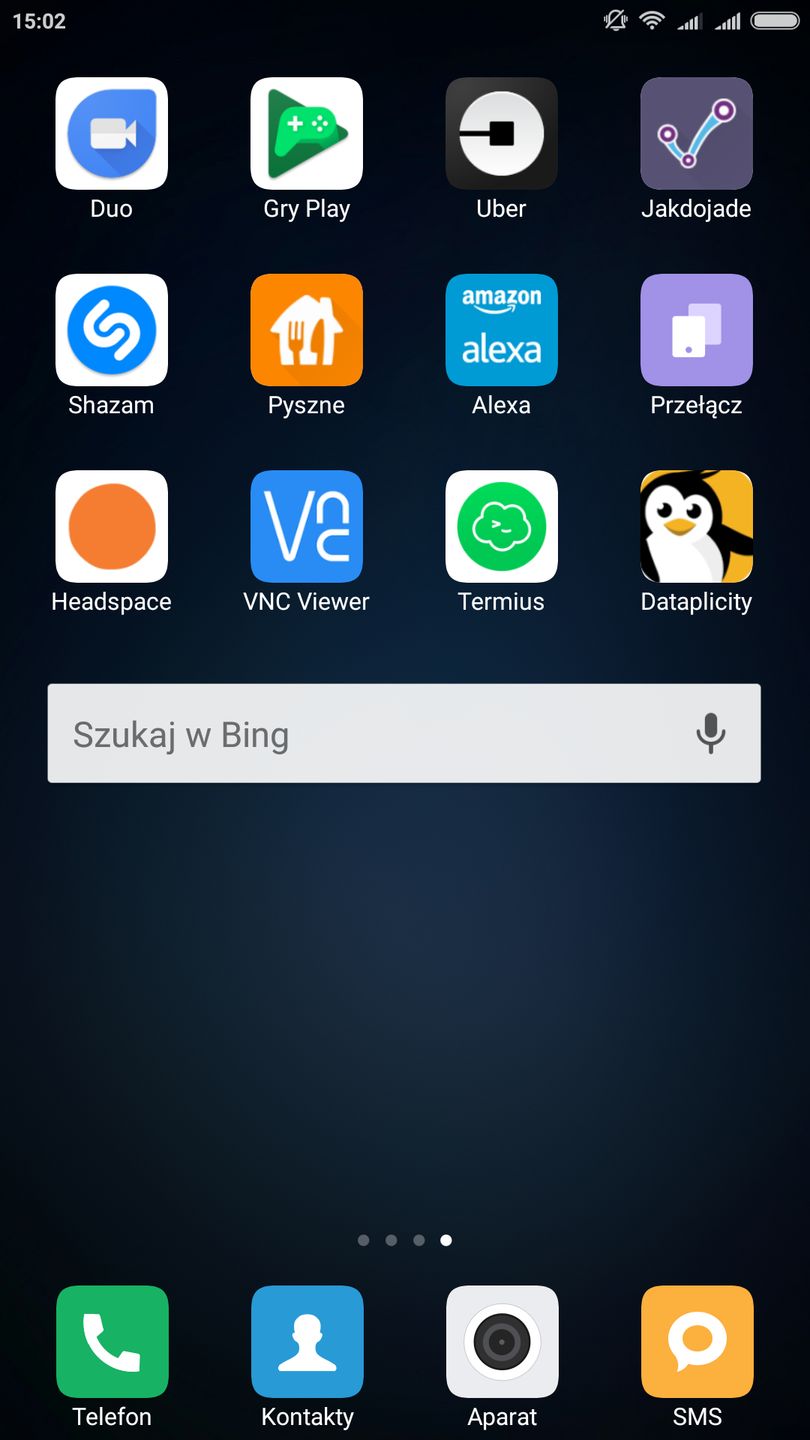Launch Jakdojade
The width and height of the screenshot is (810, 1440).
coord(696,134)
